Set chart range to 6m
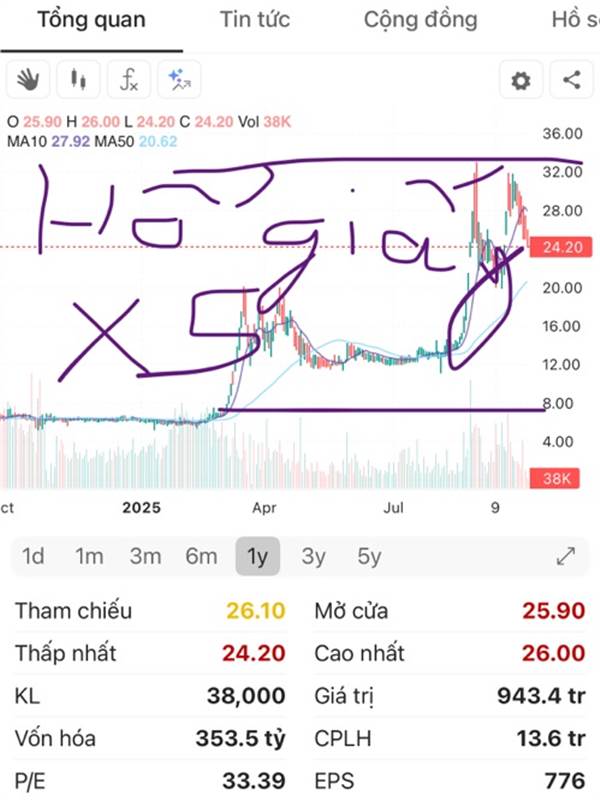 (x=202, y=556)
